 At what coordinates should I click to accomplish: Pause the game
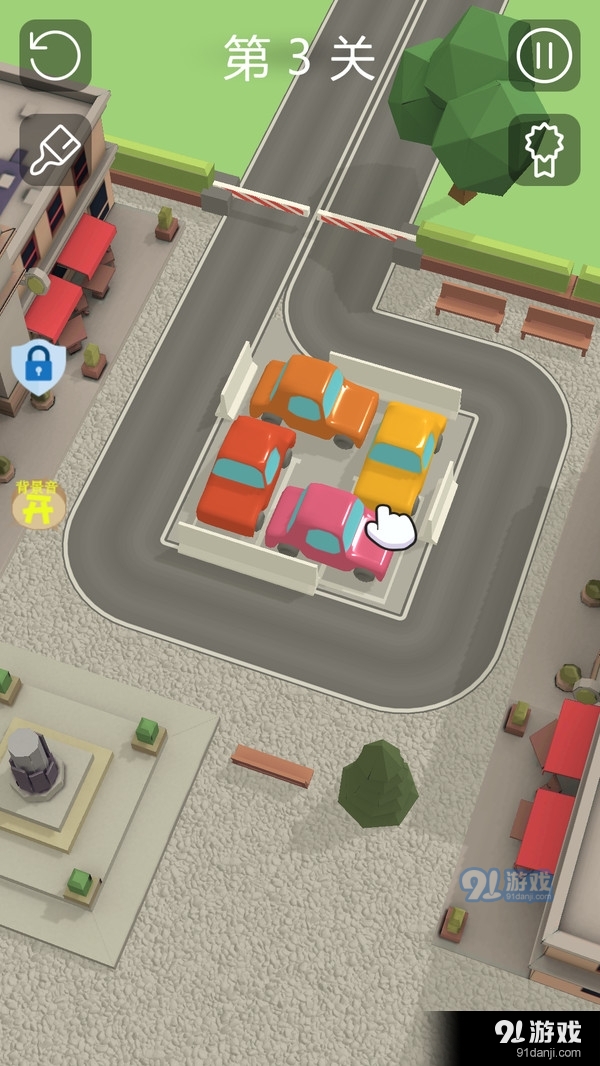coord(544,56)
